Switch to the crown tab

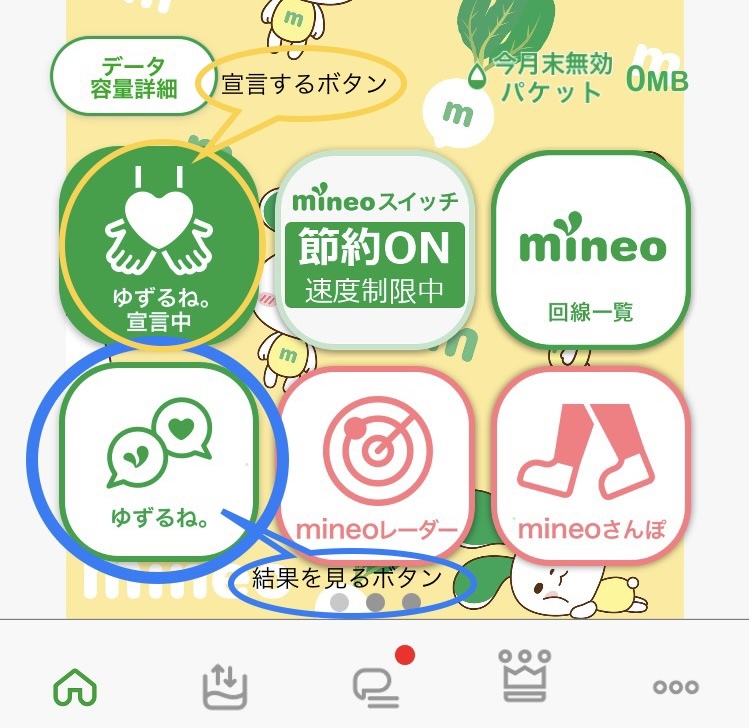(526, 680)
